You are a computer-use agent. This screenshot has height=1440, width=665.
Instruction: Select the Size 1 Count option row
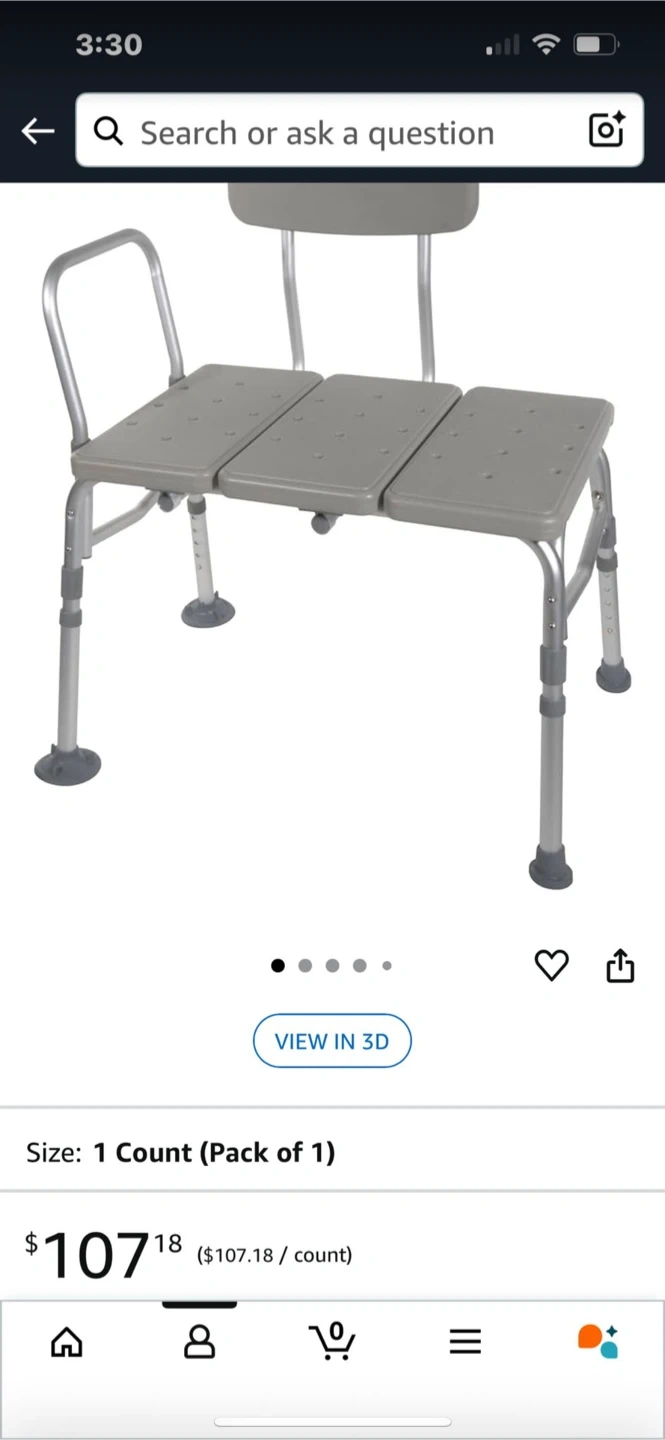[x=332, y=1152]
